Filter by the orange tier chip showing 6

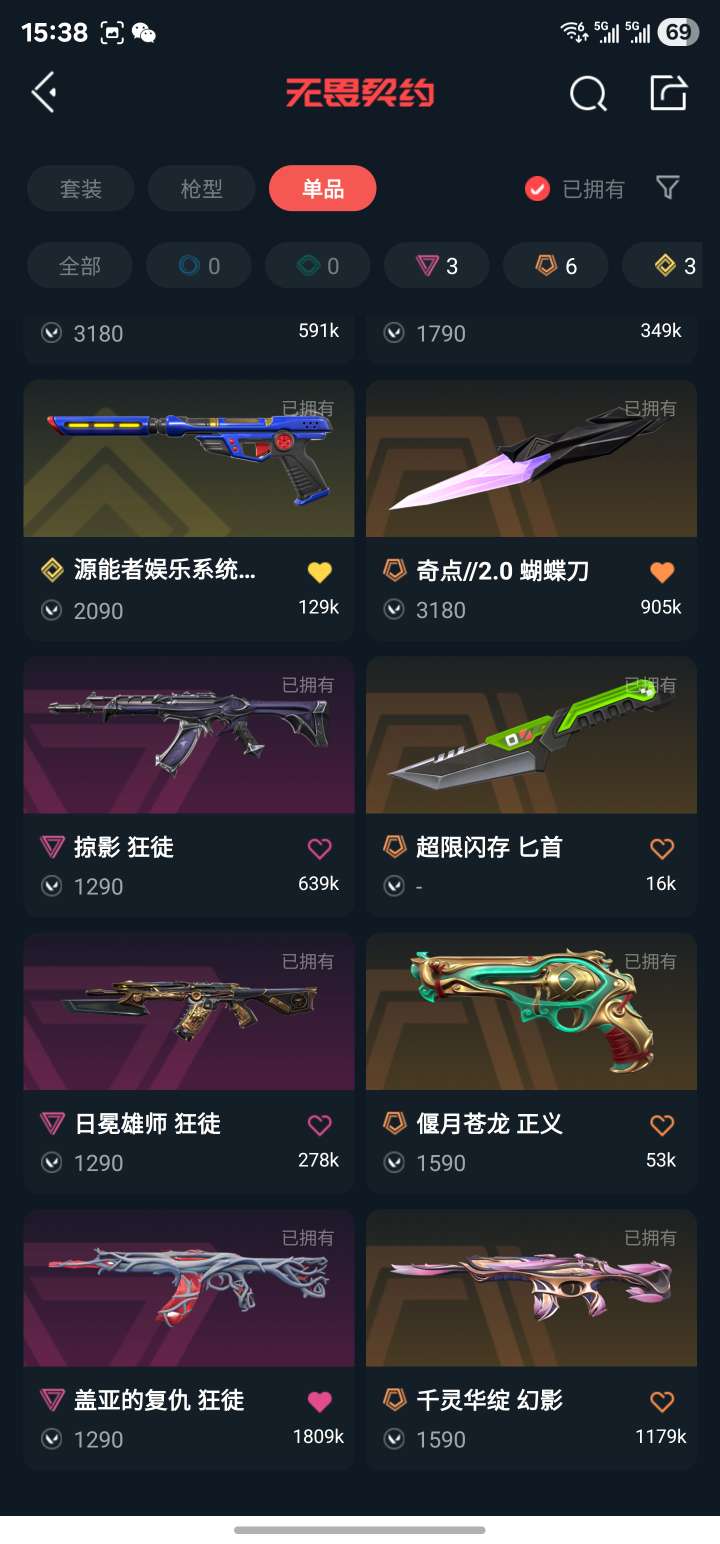[556, 266]
